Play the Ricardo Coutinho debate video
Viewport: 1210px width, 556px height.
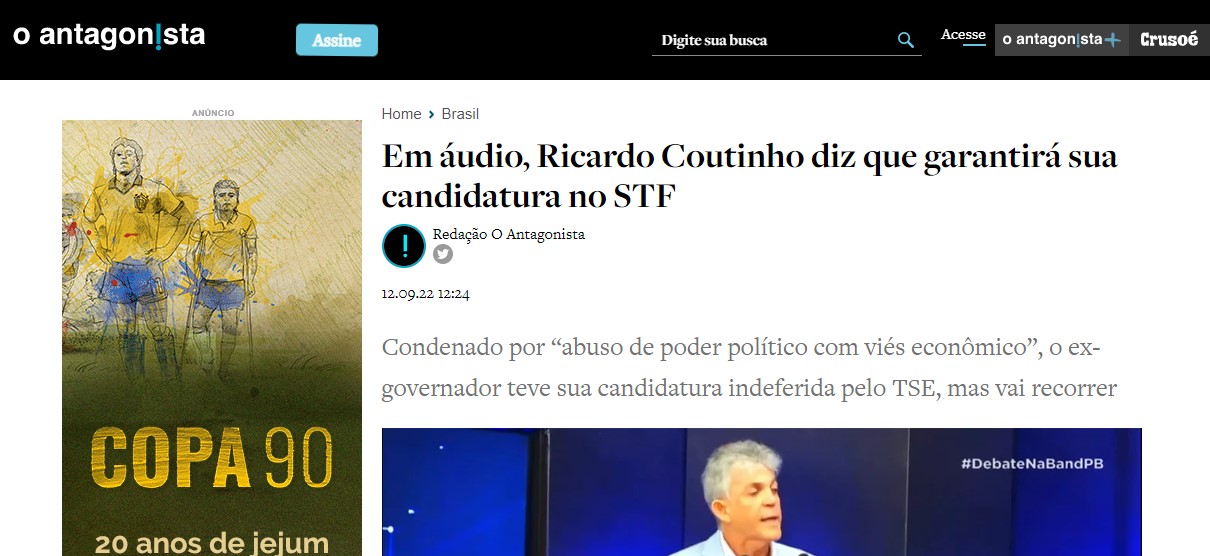click(761, 492)
